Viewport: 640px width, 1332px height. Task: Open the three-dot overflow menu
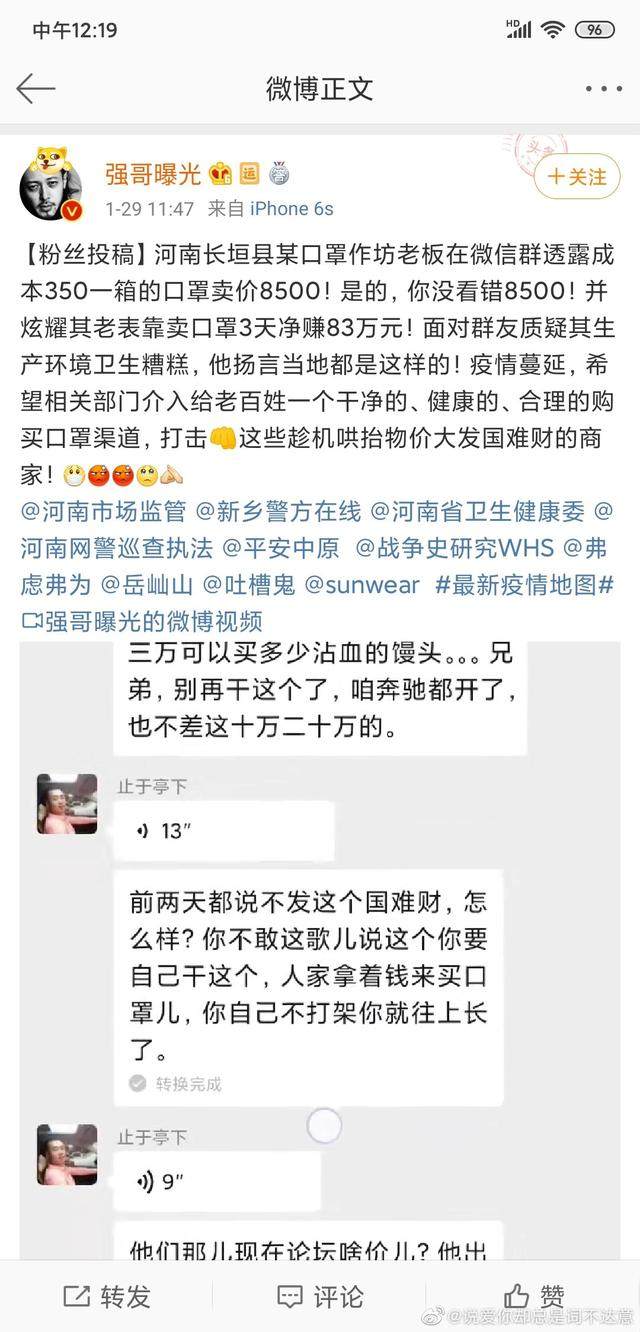(x=603, y=89)
